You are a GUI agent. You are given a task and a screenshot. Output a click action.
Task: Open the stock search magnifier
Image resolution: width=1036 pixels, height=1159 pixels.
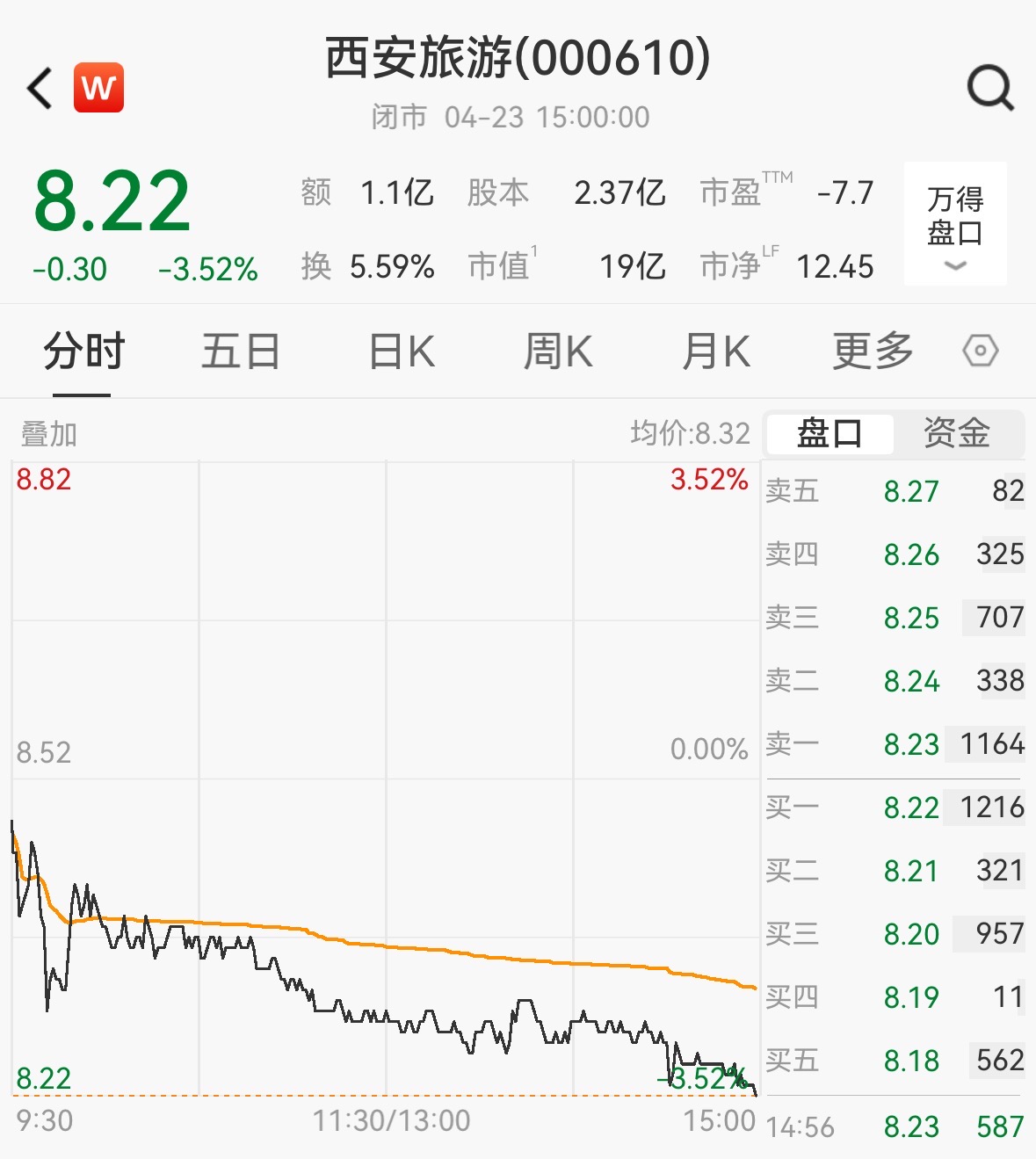point(990,88)
